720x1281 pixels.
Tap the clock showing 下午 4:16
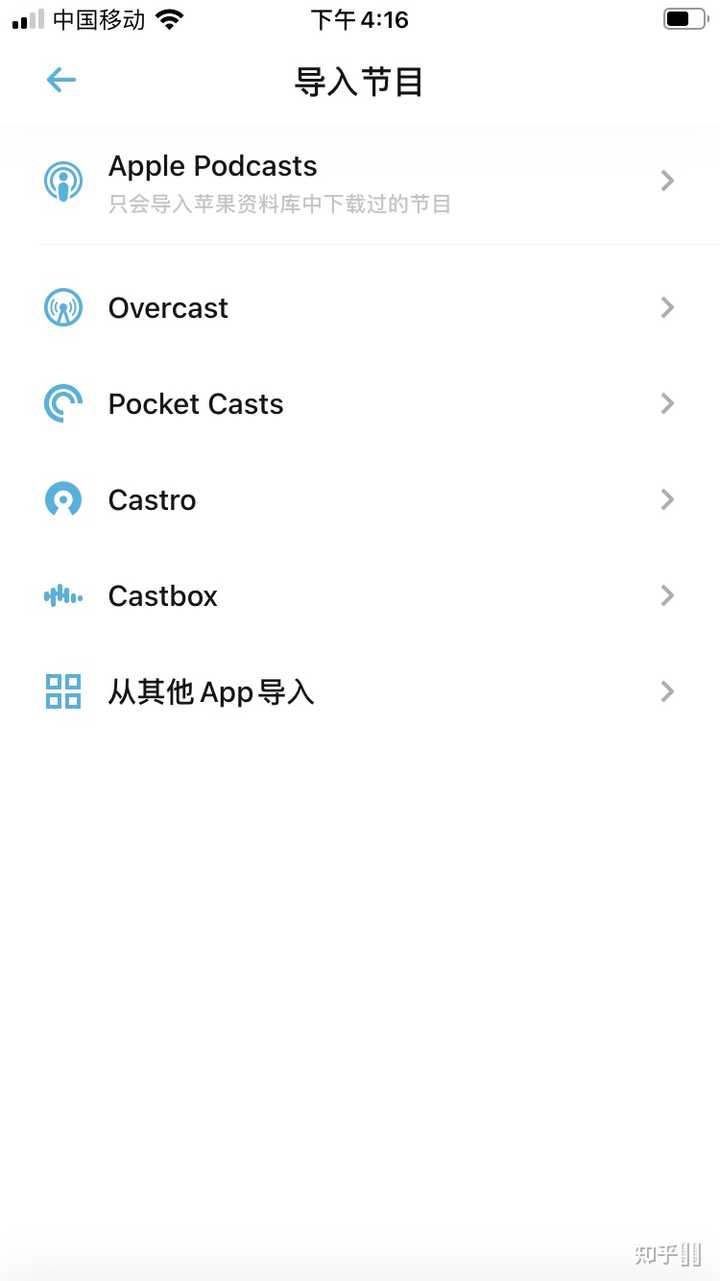[362, 19]
